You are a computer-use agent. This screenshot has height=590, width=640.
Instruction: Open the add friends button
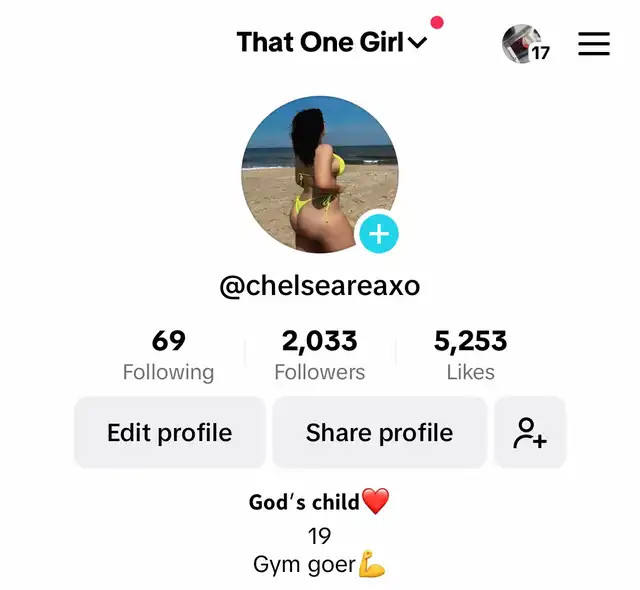point(530,432)
